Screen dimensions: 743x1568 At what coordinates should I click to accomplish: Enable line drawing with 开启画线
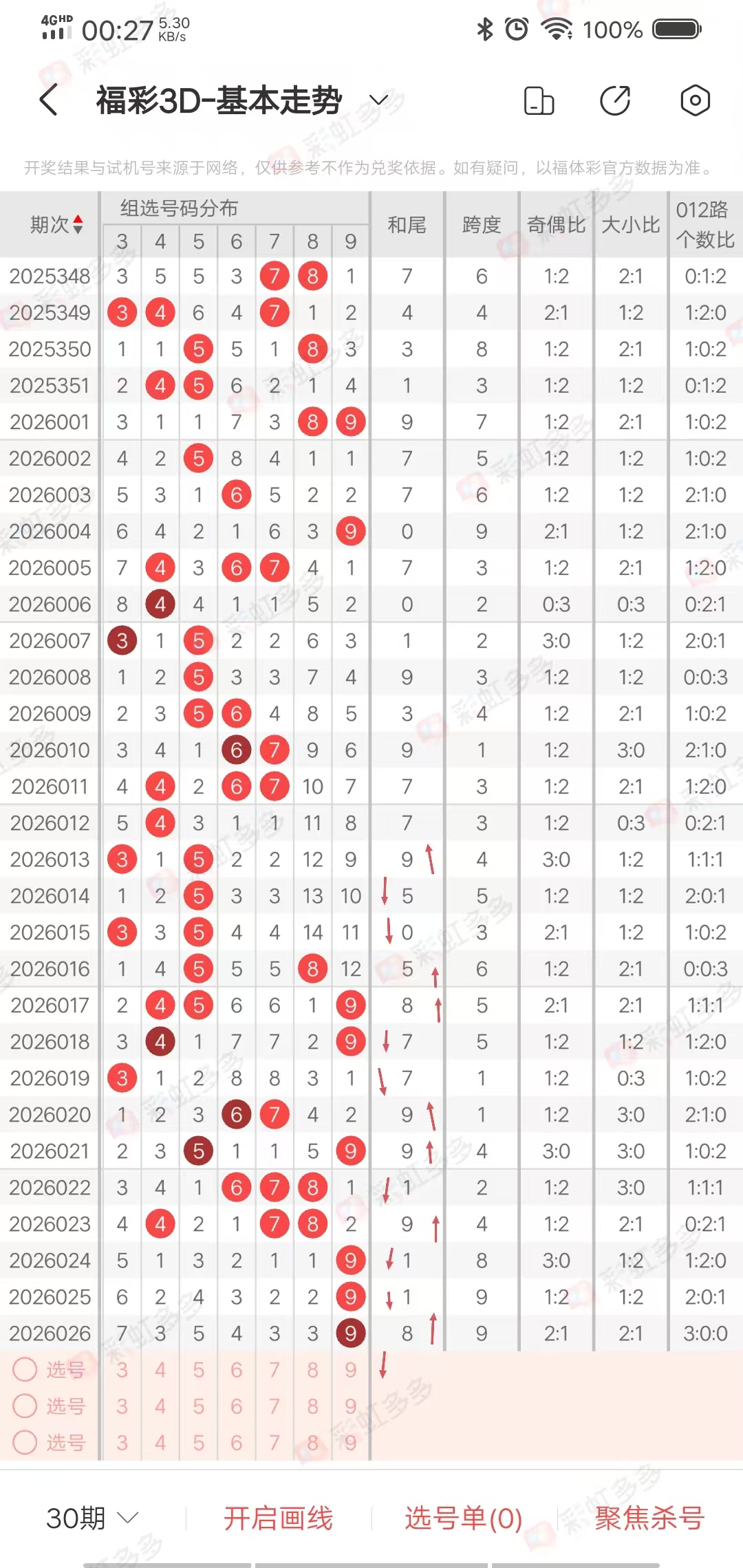click(x=279, y=1518)
